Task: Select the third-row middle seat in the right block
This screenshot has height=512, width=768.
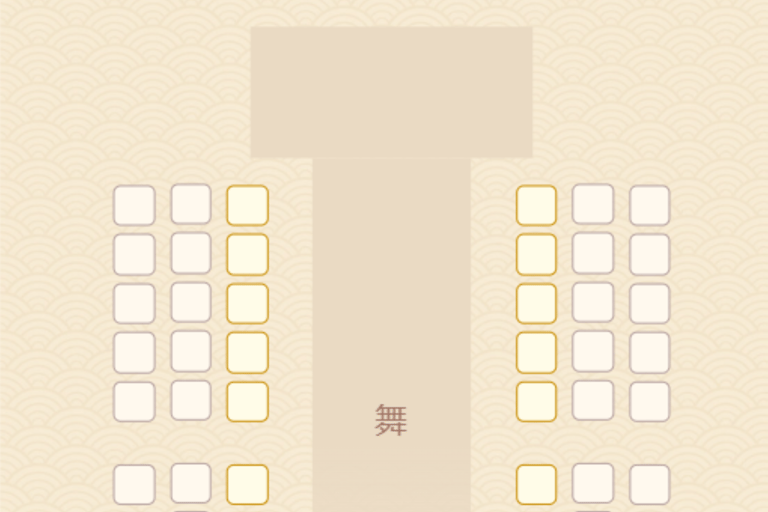Action: (x=593, y=302)
